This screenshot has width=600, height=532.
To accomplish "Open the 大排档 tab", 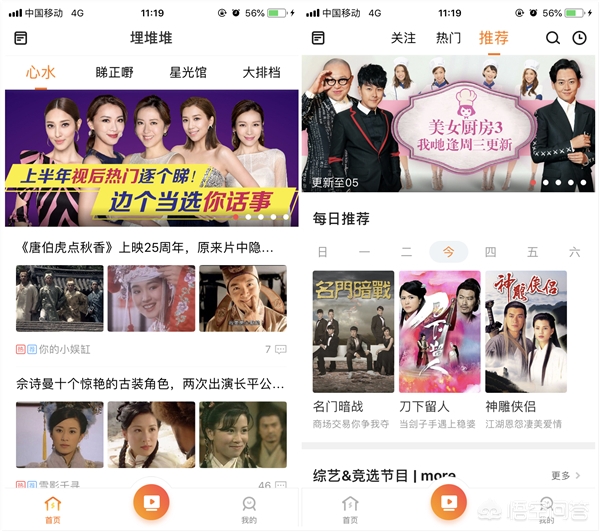I will coord(261,73).
